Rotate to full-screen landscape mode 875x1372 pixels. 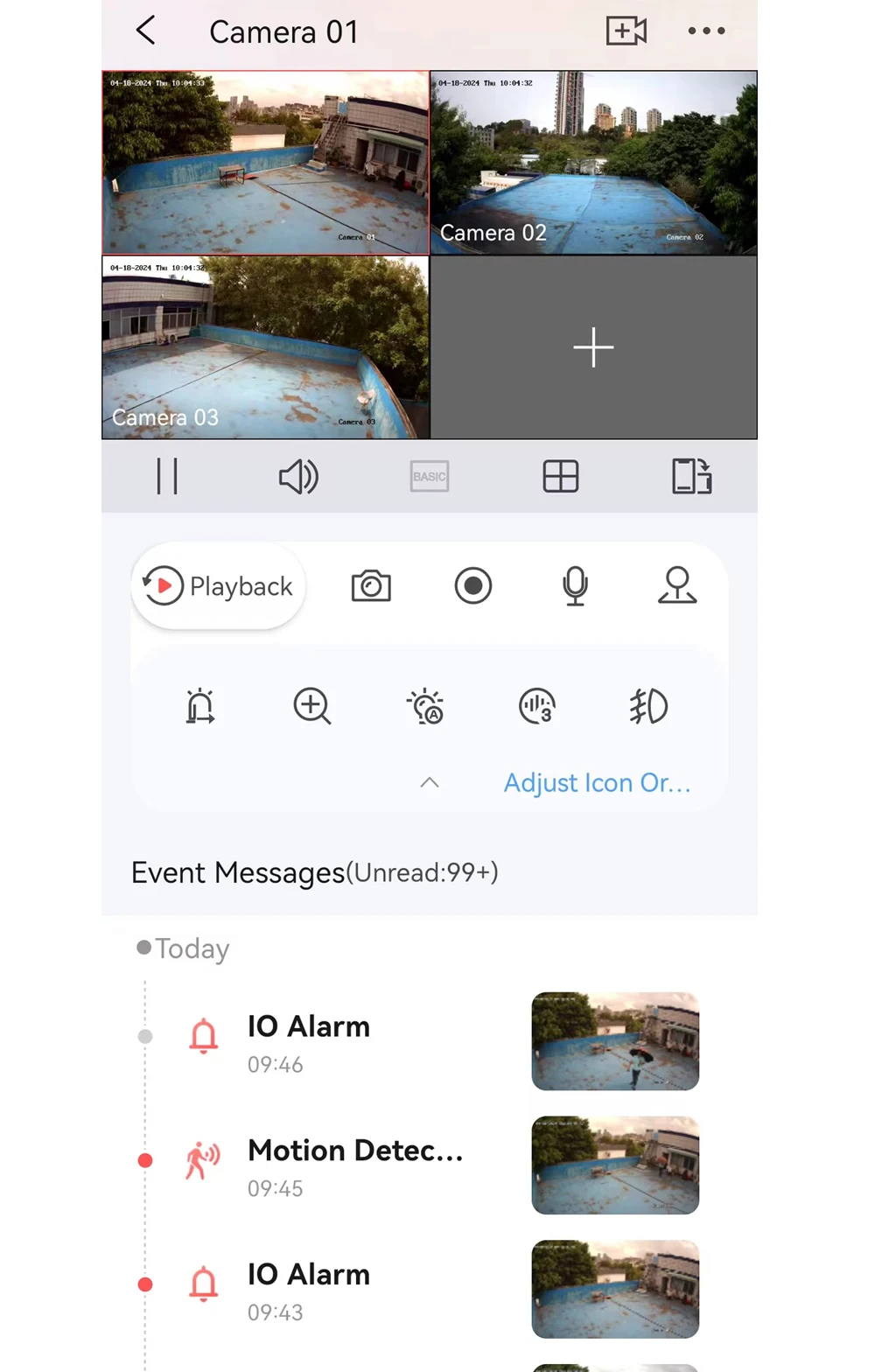(x=690, y=477)
